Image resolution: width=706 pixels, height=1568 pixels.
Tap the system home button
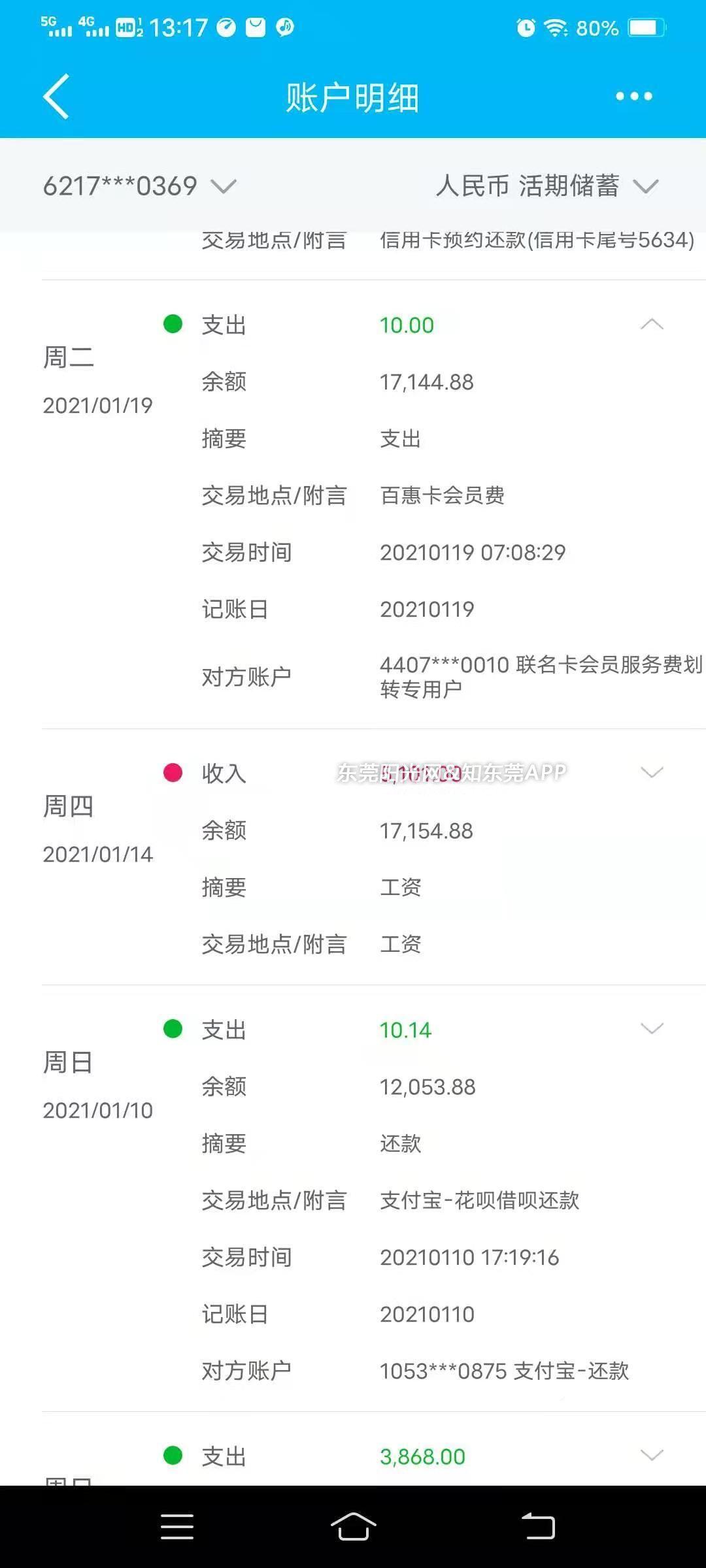[353, 1527]
